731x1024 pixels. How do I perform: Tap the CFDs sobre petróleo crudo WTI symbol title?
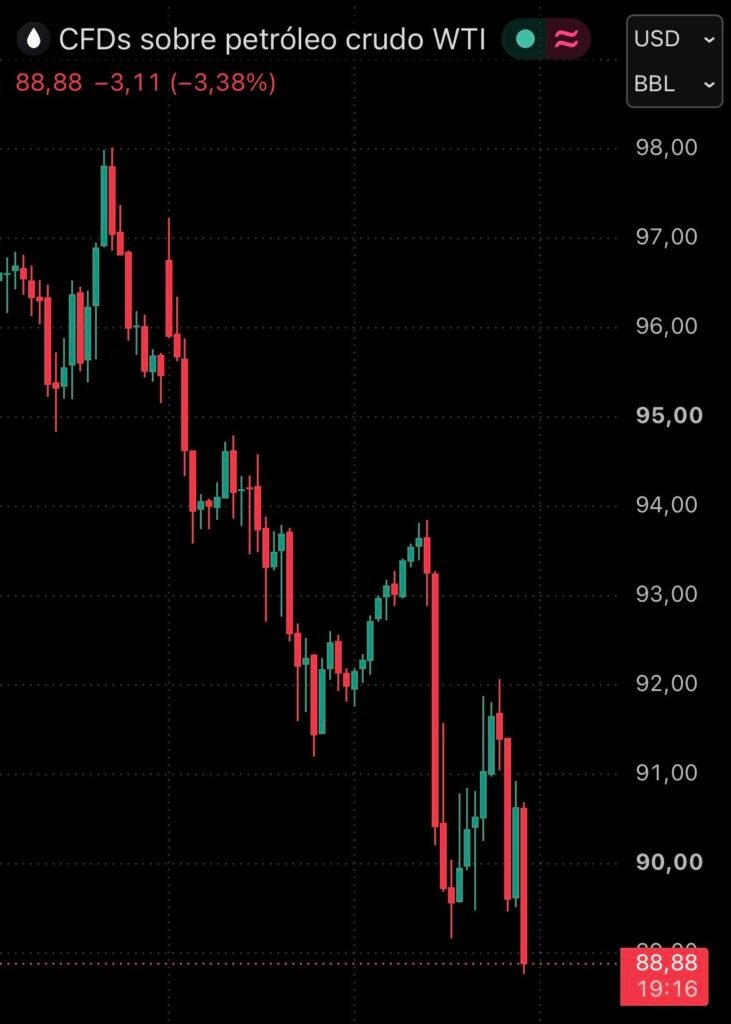[272, 40]
